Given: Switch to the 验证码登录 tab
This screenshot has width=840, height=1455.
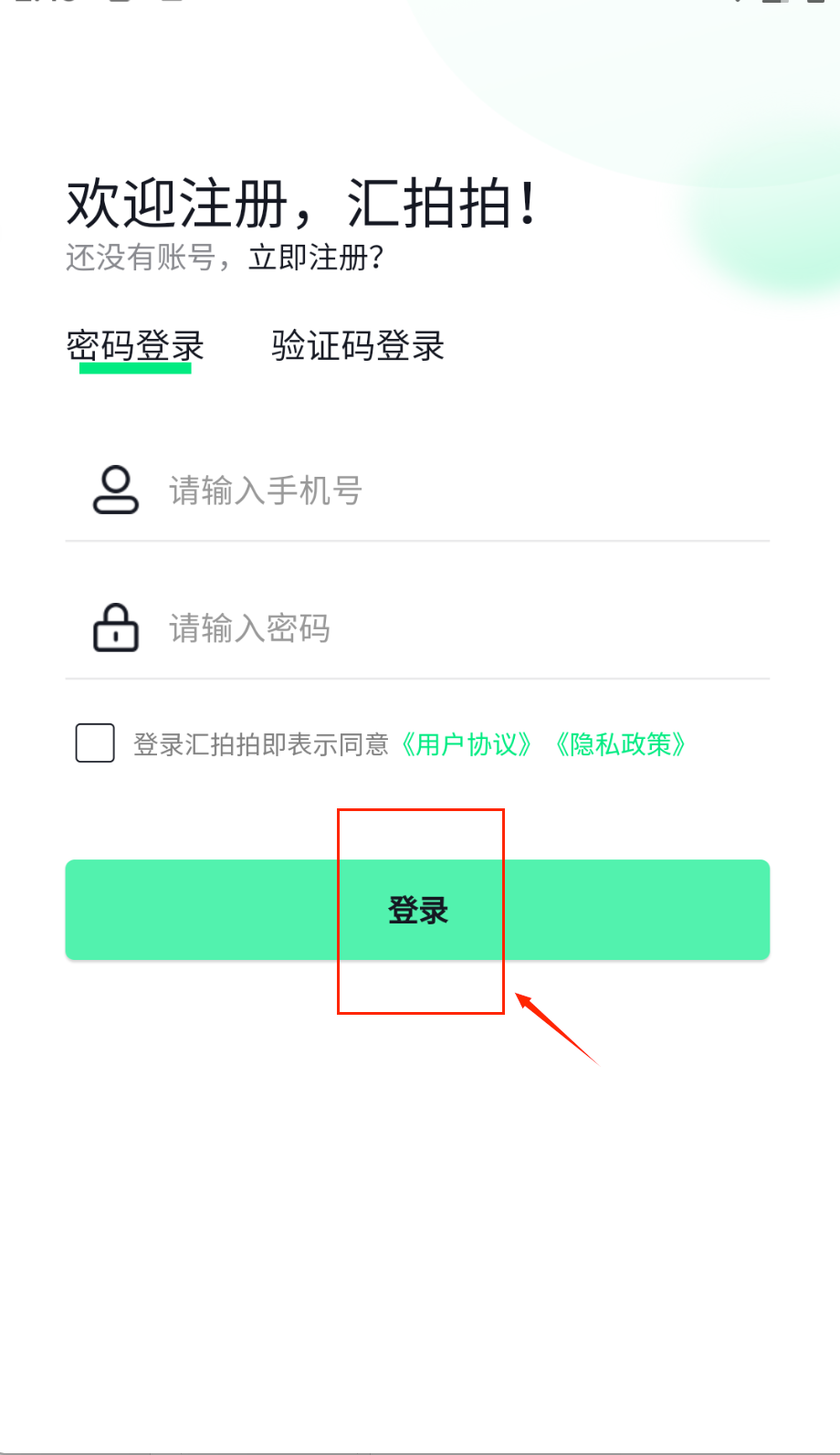Looking at the screenshot, I should pyautogui.click(x=357, y=346).
